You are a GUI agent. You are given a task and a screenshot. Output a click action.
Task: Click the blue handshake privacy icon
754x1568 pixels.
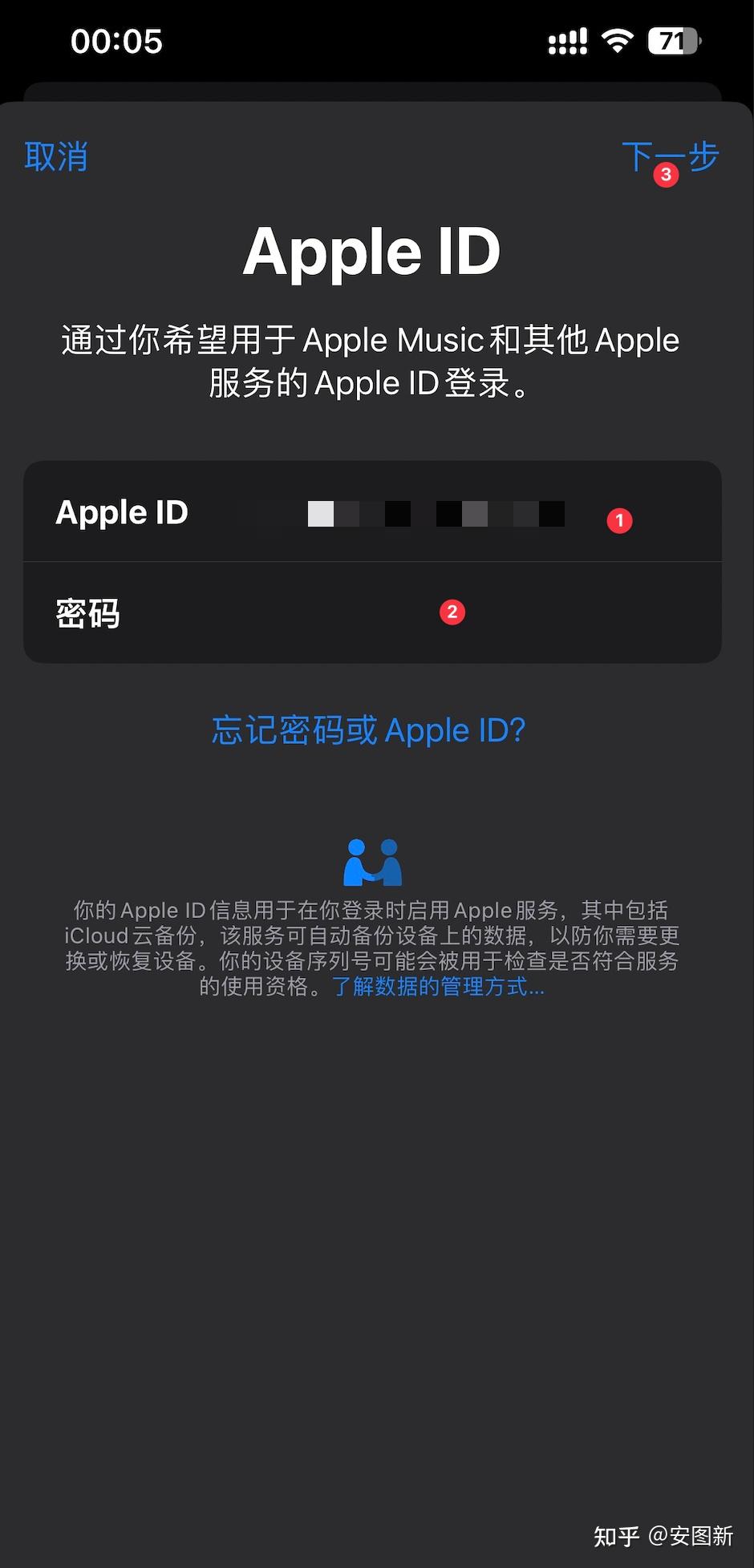point(374,862)
